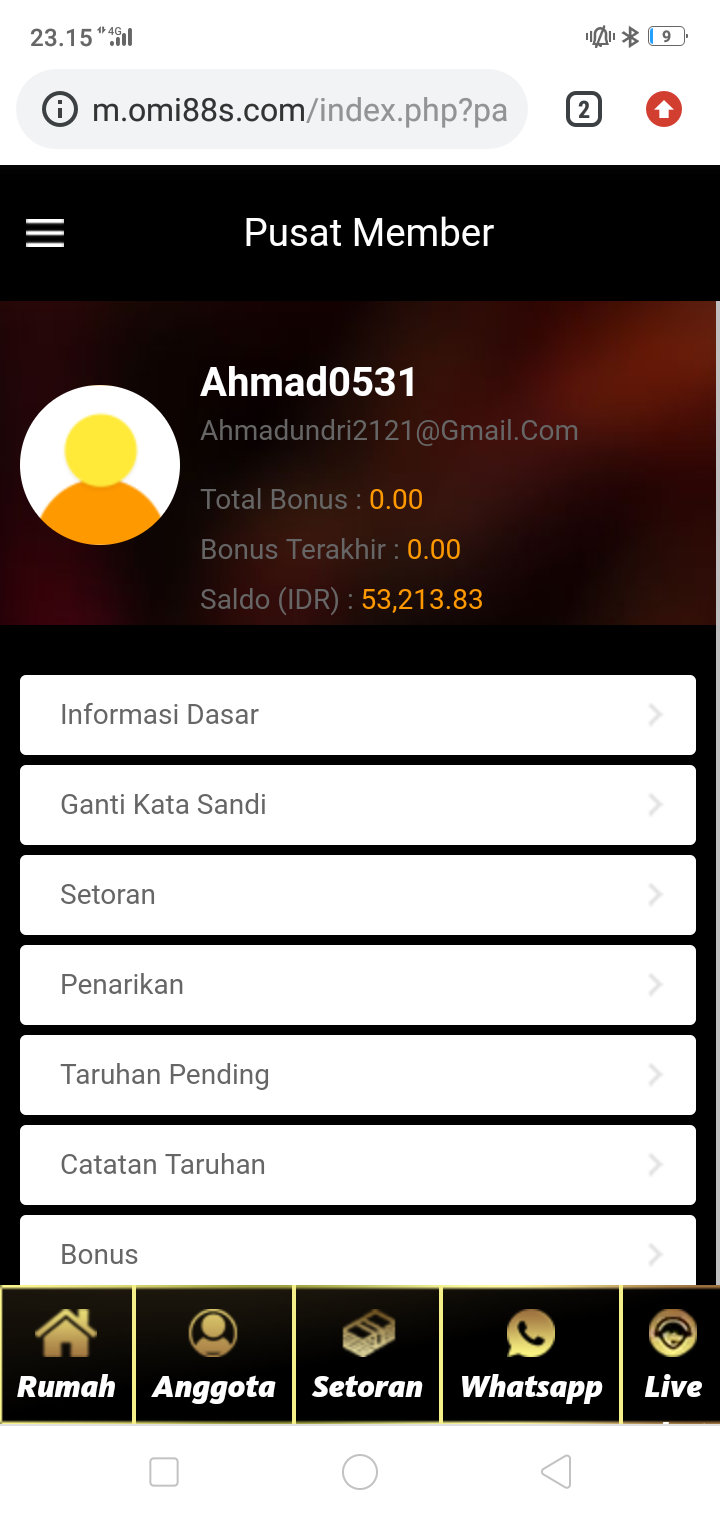Go to the Rumah tab
Screen dimensions: 720x1520
(x=67, y=1355)
